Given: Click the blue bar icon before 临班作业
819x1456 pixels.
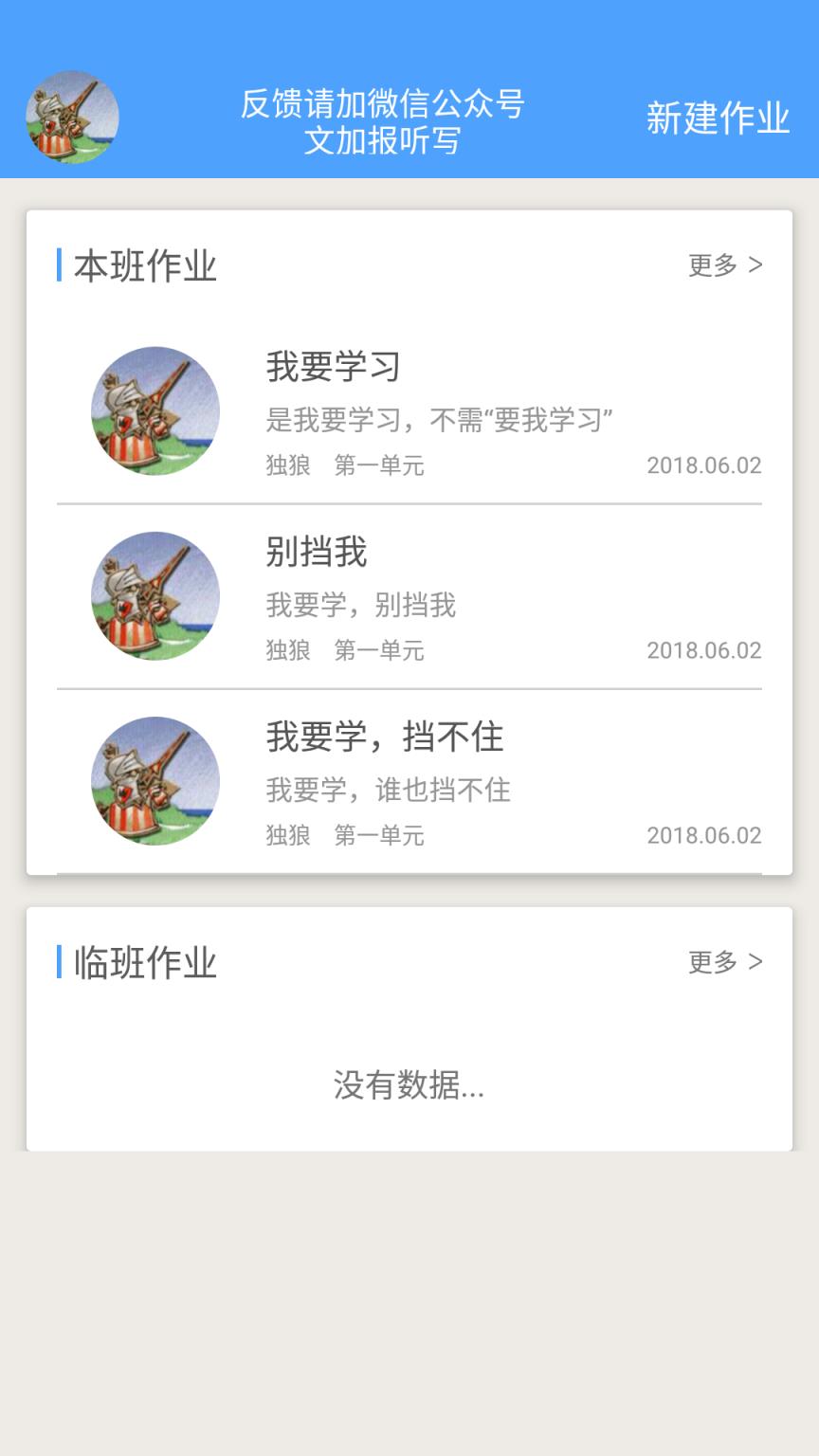Looking at the screenshot, I should click(61, 961).
